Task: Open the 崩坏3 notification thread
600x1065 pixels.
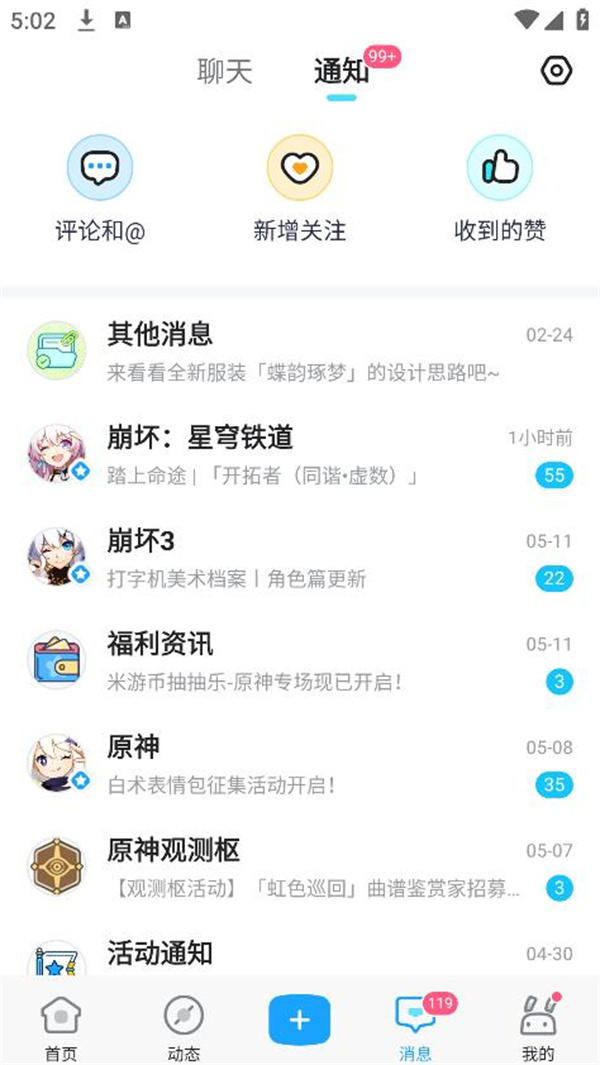Action: (300, 559)
